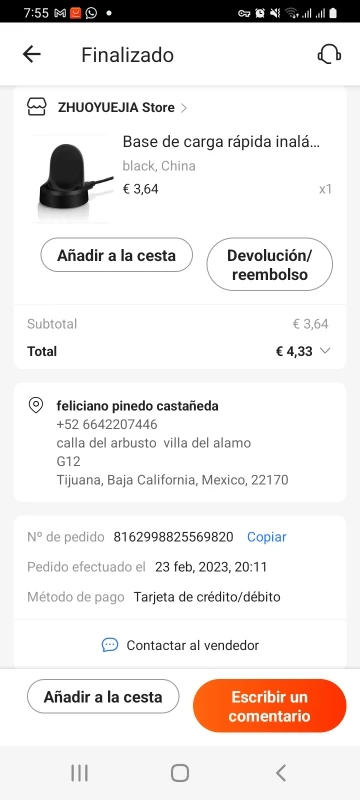Open ZHUOYUEJIA Store page
This screenshot has width=360, height=800.
tap(116, 108)
